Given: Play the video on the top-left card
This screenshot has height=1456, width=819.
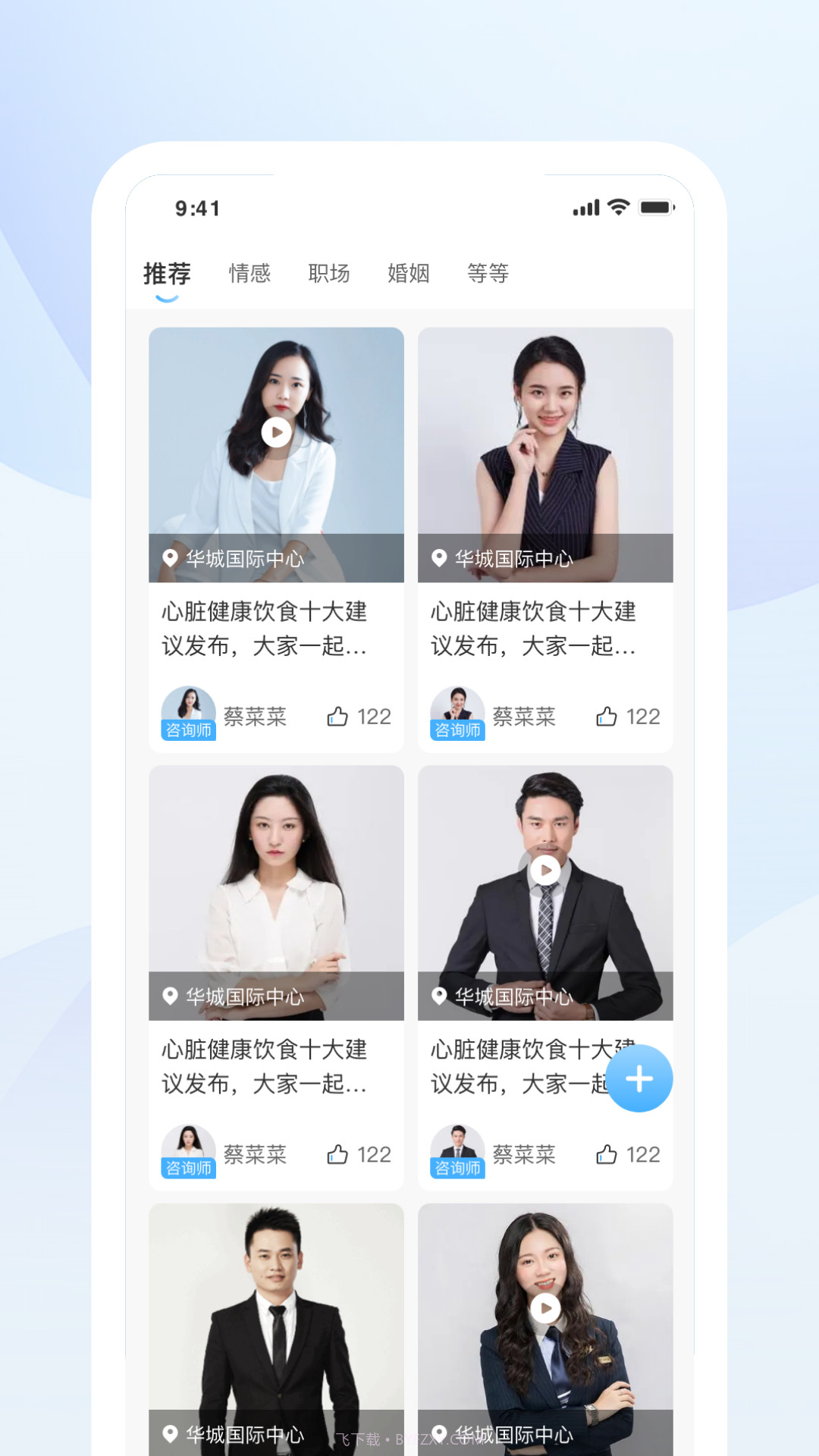Looking at the screenshot, I should pyautogui.click(x=276, y=433).
